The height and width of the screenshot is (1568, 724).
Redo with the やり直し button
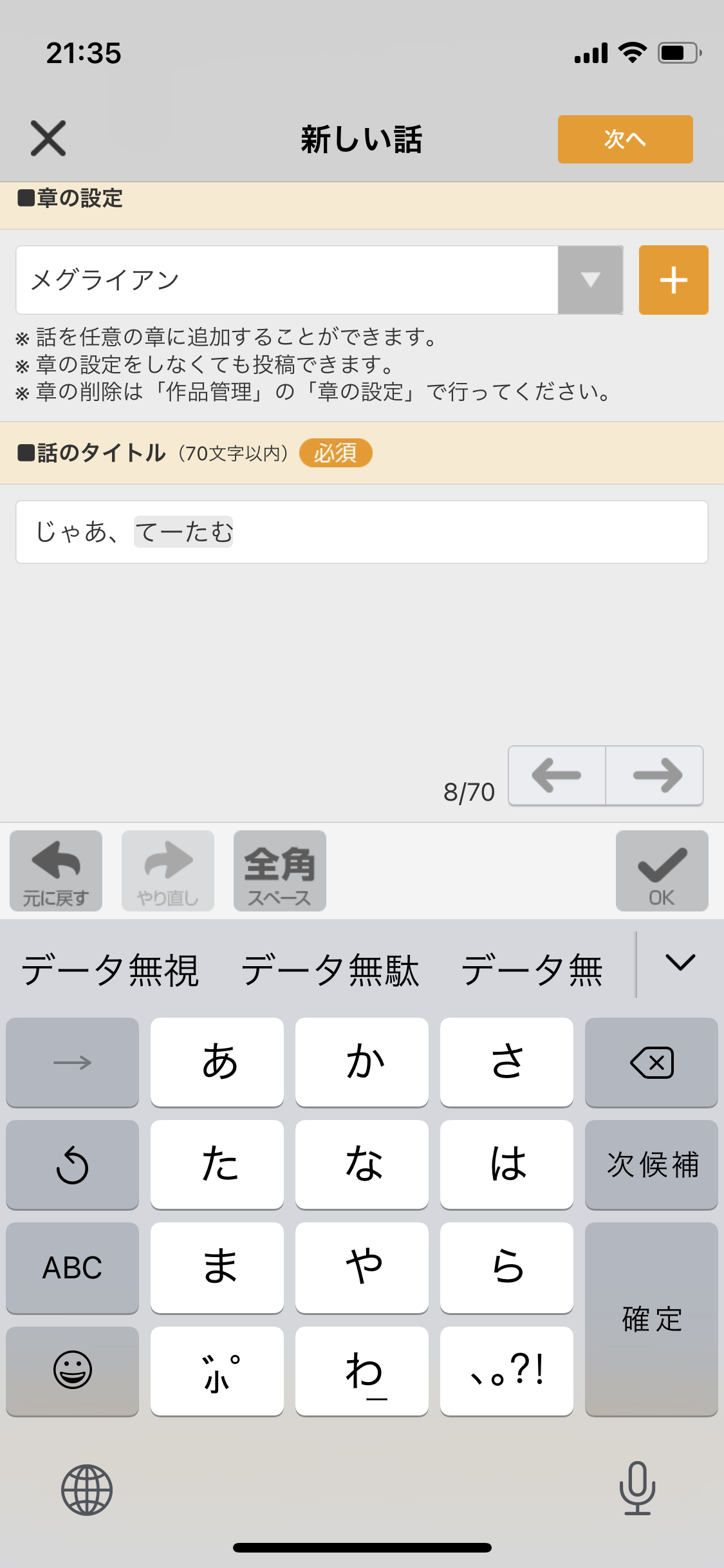(x=168, y=870)
